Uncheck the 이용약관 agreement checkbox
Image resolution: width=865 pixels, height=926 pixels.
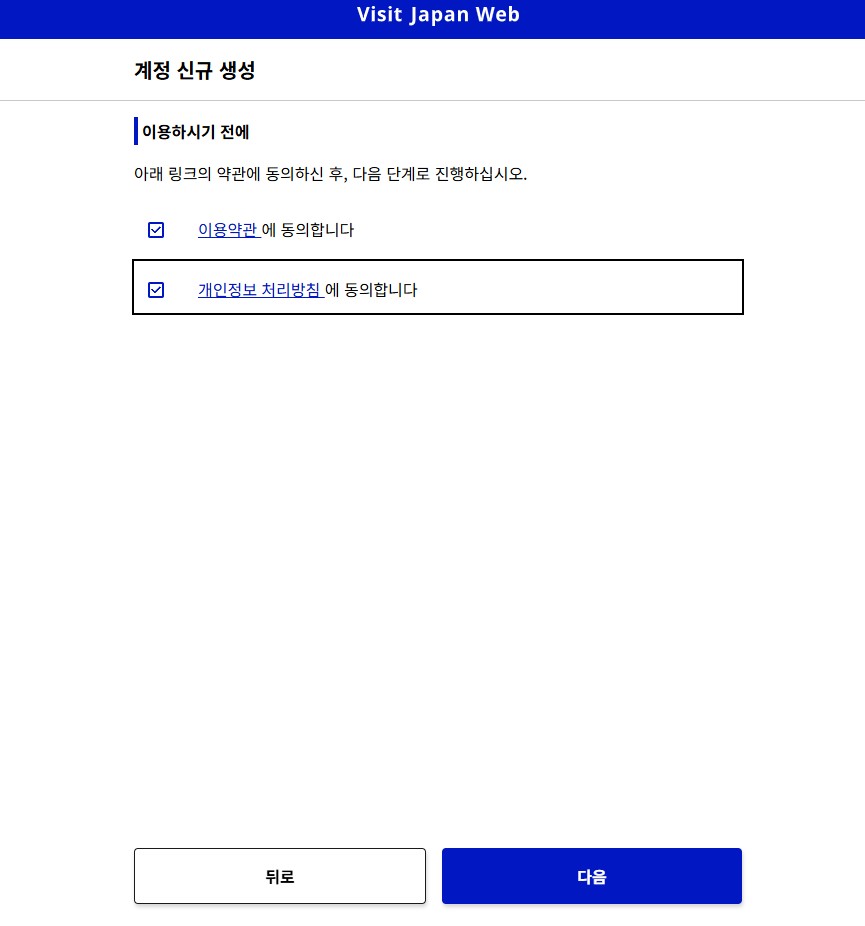click(156, 230)
